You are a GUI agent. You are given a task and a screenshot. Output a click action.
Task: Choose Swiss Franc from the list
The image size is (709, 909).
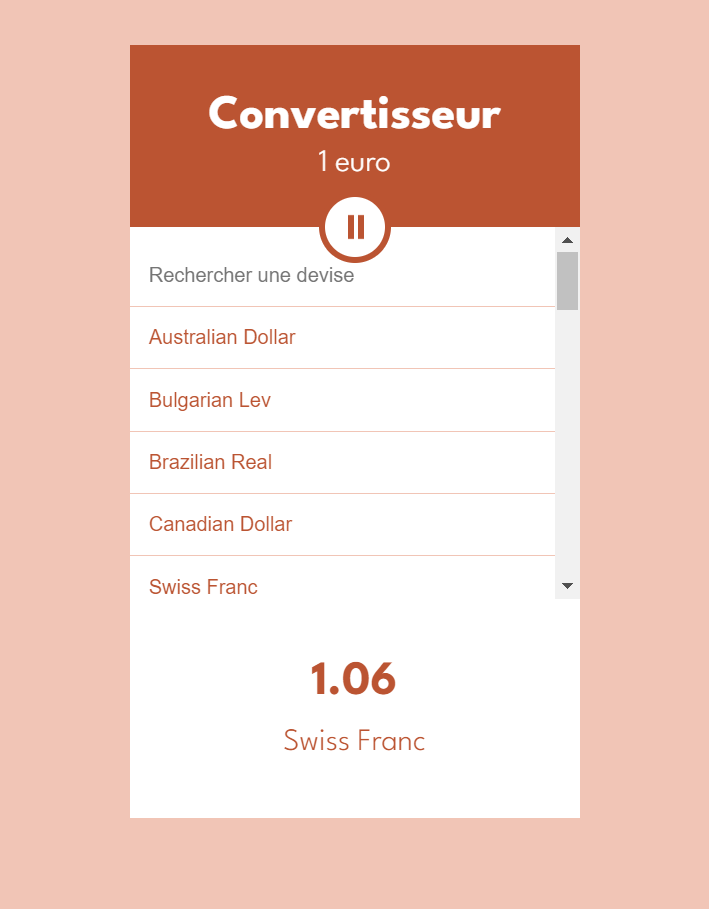click(340, 586)
